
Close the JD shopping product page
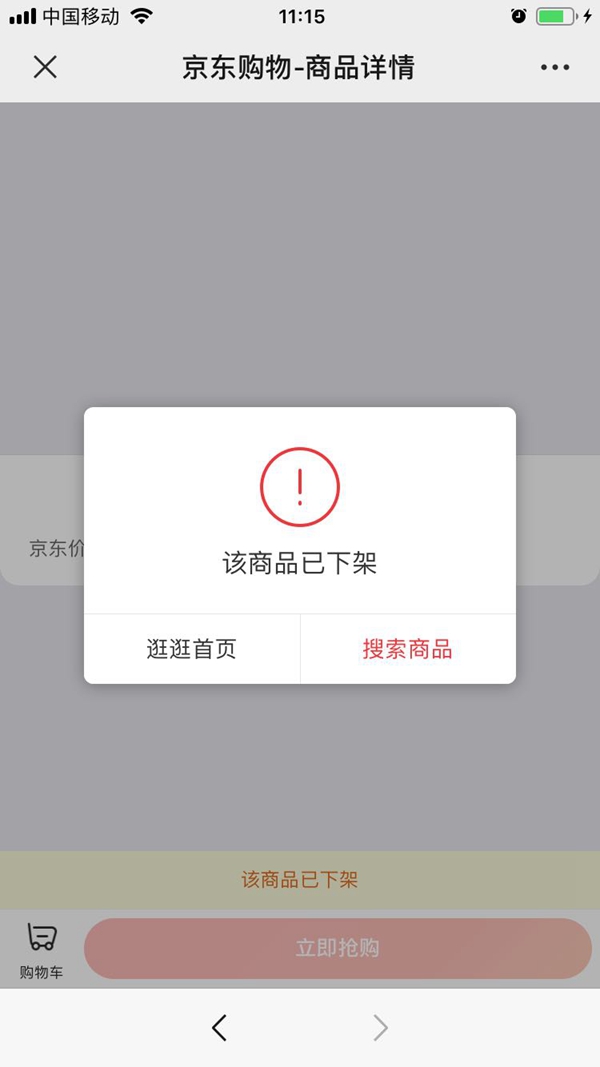point(45,67)
